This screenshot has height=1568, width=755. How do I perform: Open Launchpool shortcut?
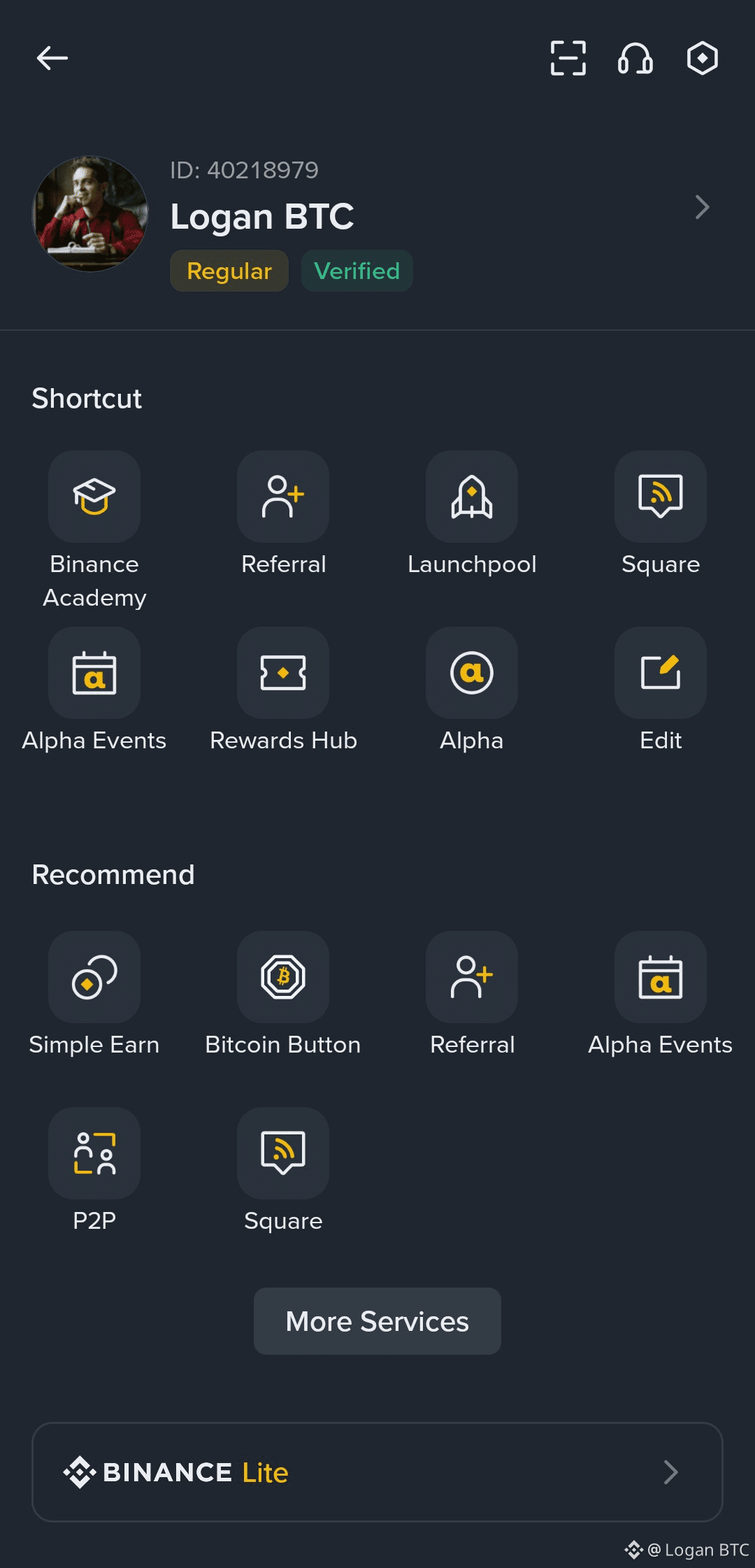(472, 497)
